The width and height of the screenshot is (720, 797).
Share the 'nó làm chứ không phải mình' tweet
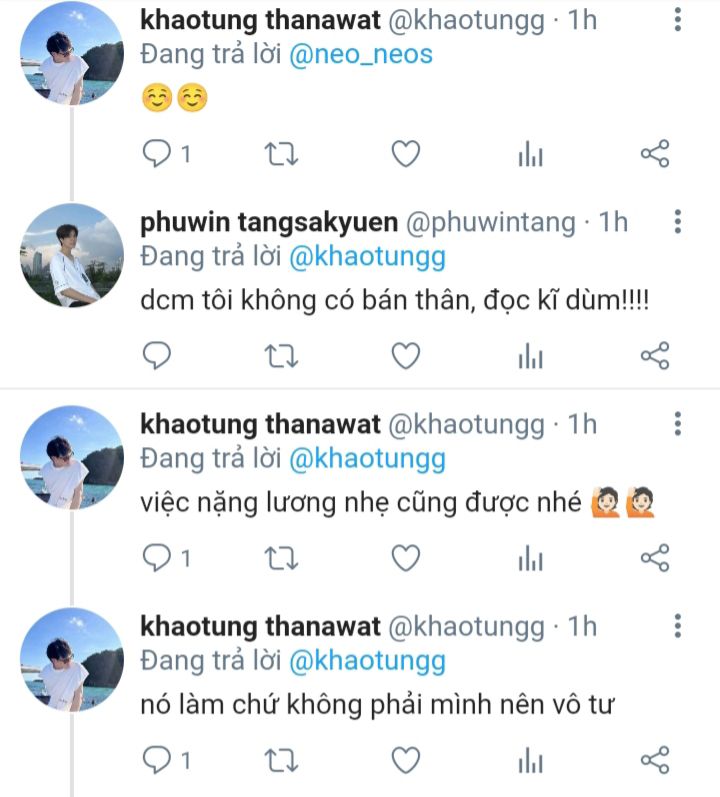654,761
